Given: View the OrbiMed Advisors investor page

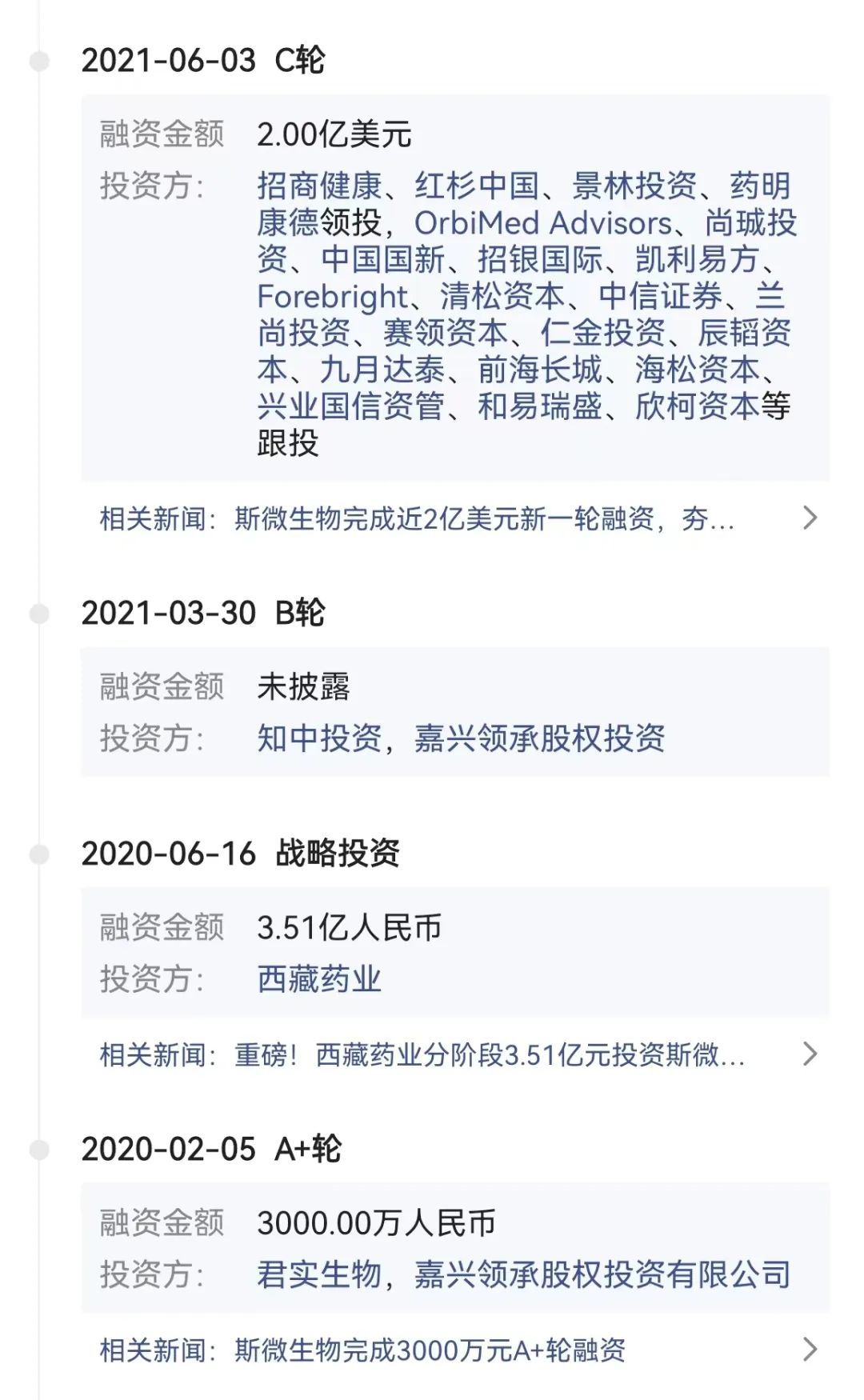Looking at the screenshot, I should 543,223.
